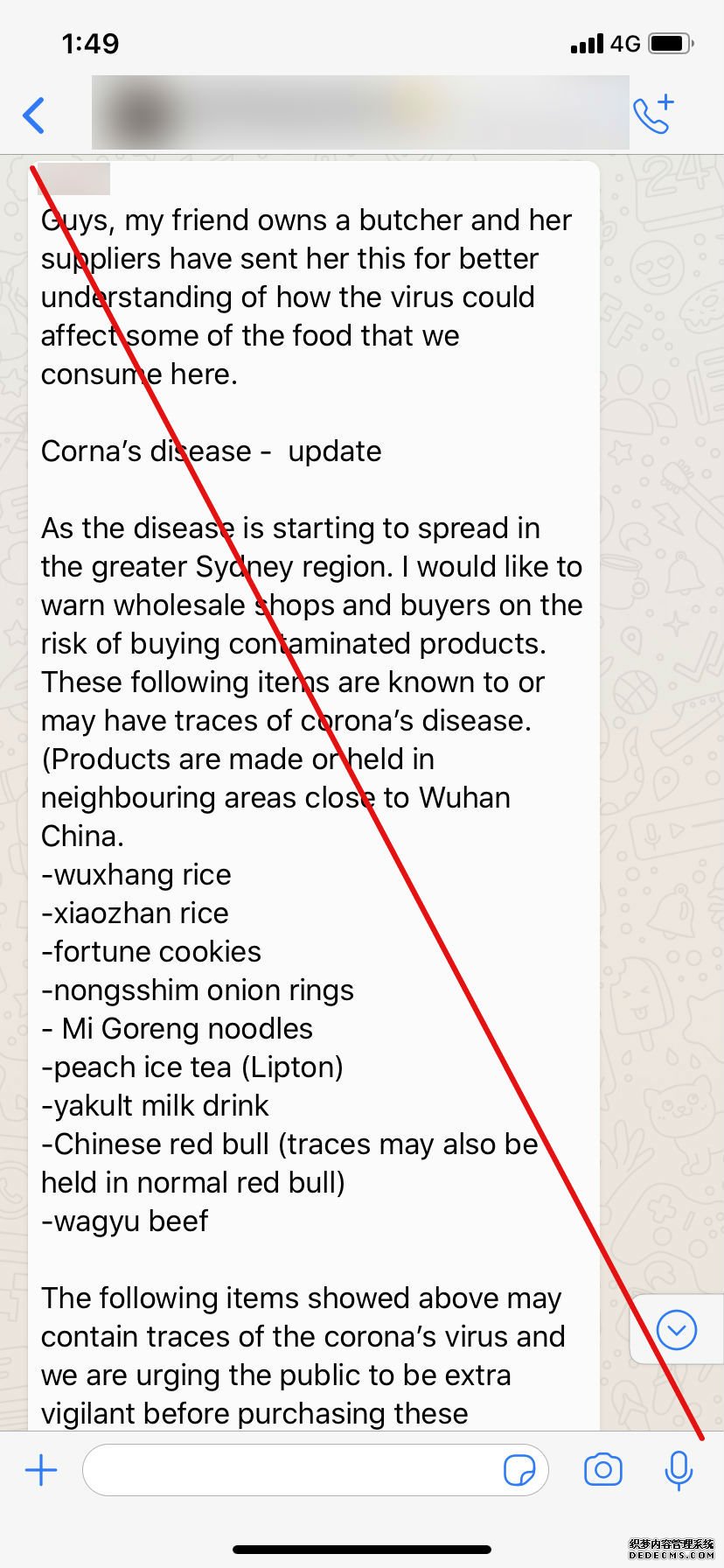Jump to the latest messages
This screenshot has height=1568, width=724.
676,1331
